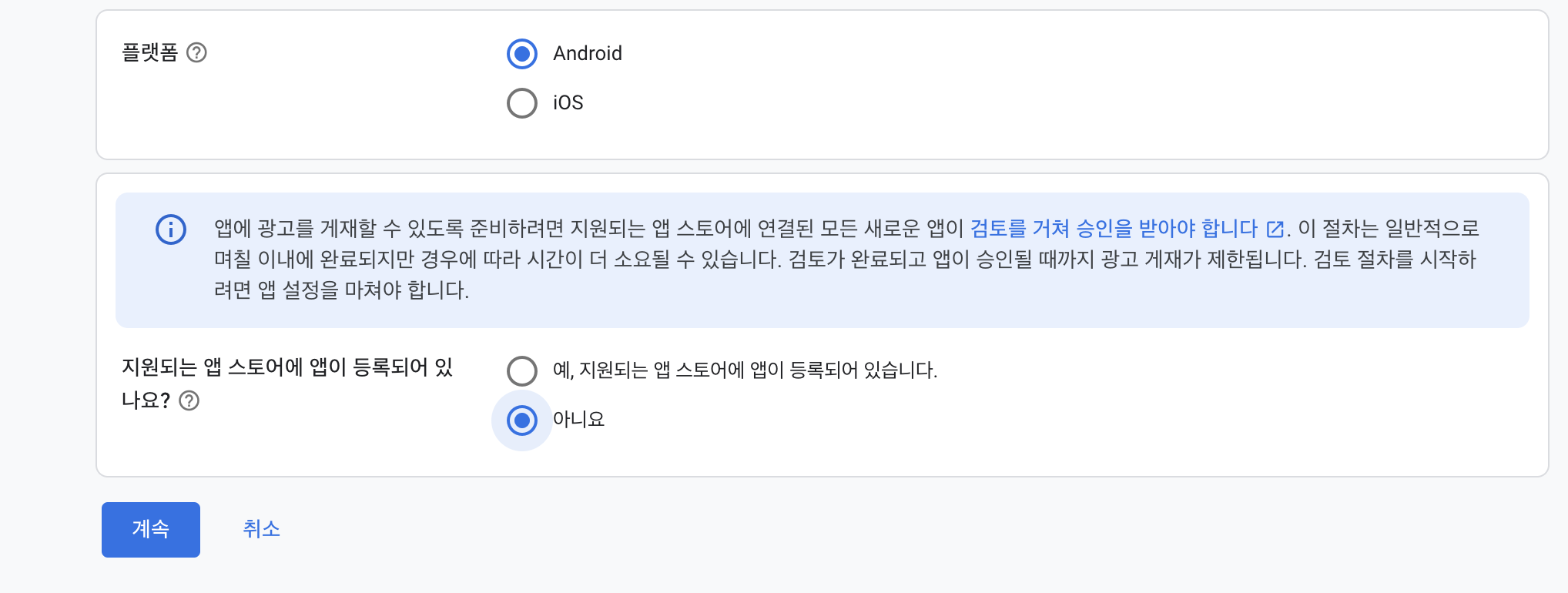Open help icon beside the app store question
The width and height of the screenshot is (1568, 593).
point(189,400)
